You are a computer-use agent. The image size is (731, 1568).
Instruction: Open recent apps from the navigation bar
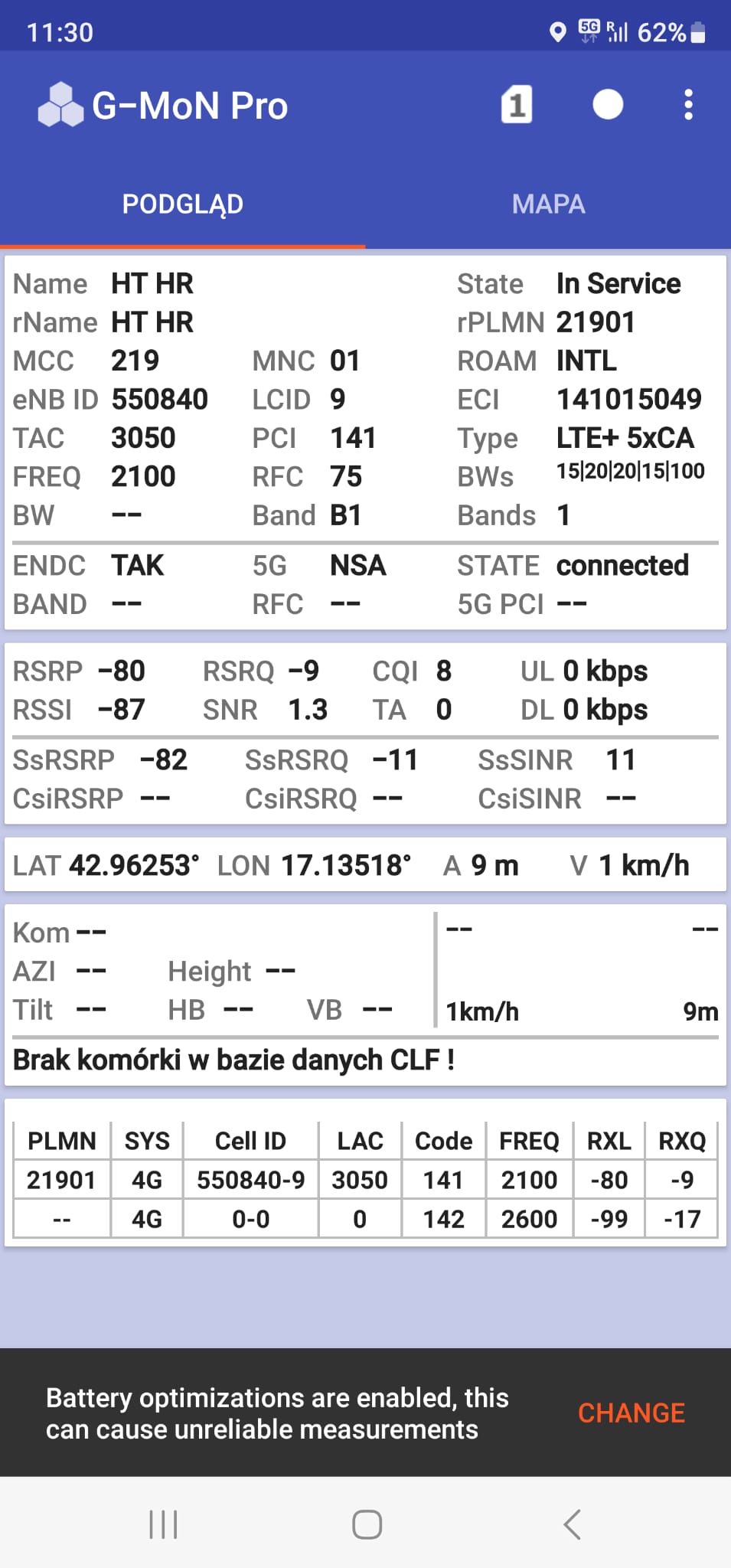[x=163, y=1524]
